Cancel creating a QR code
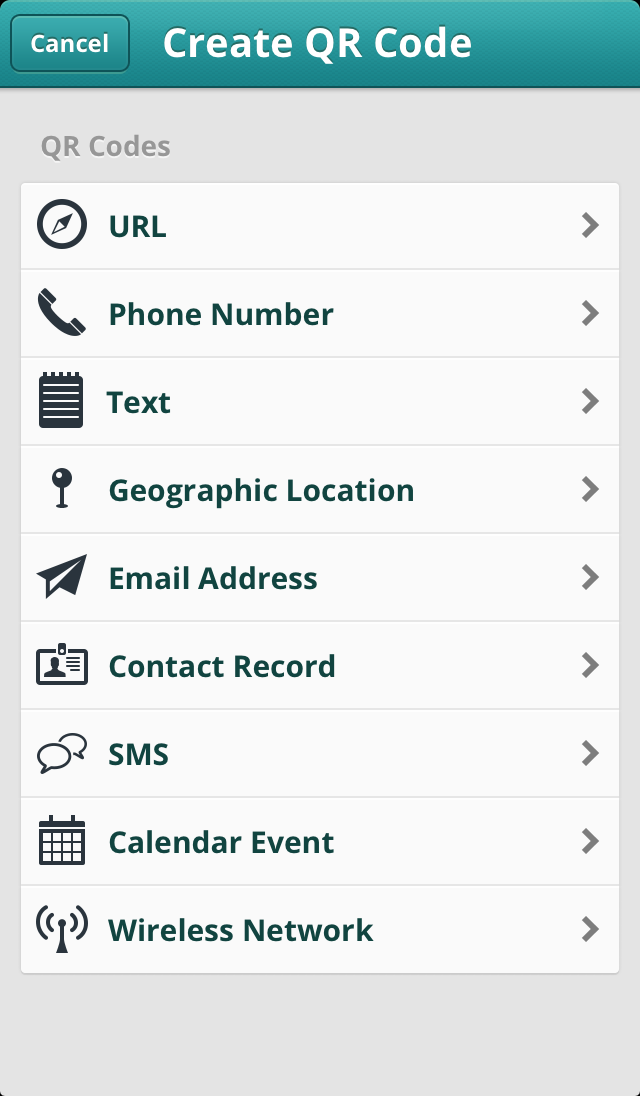 pyautogui.click(x=70, y=44)
